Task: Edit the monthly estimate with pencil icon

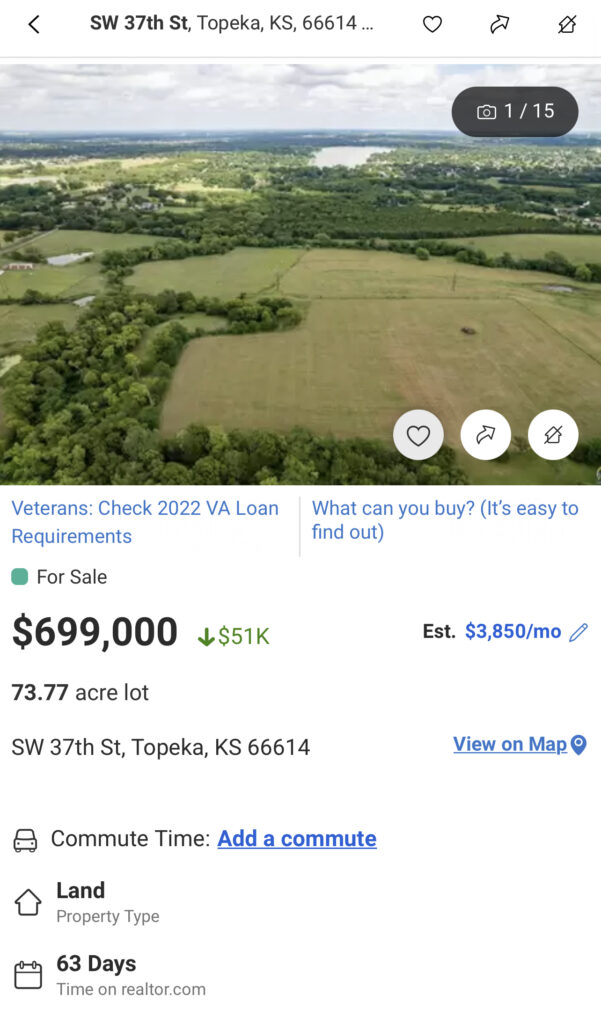Action: 579,632
